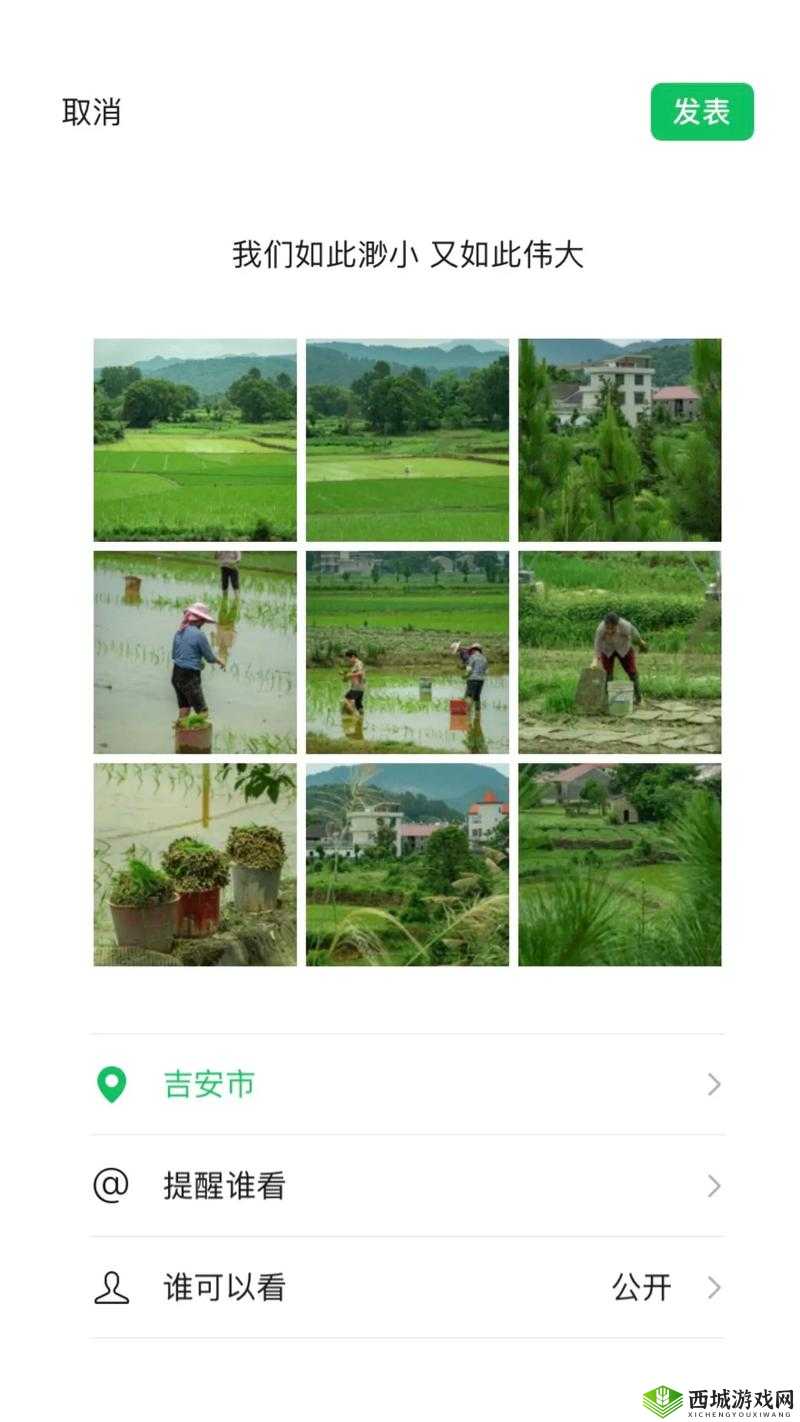
Task: Tap 公开 to change post visibility
Action: point(641,1288)
